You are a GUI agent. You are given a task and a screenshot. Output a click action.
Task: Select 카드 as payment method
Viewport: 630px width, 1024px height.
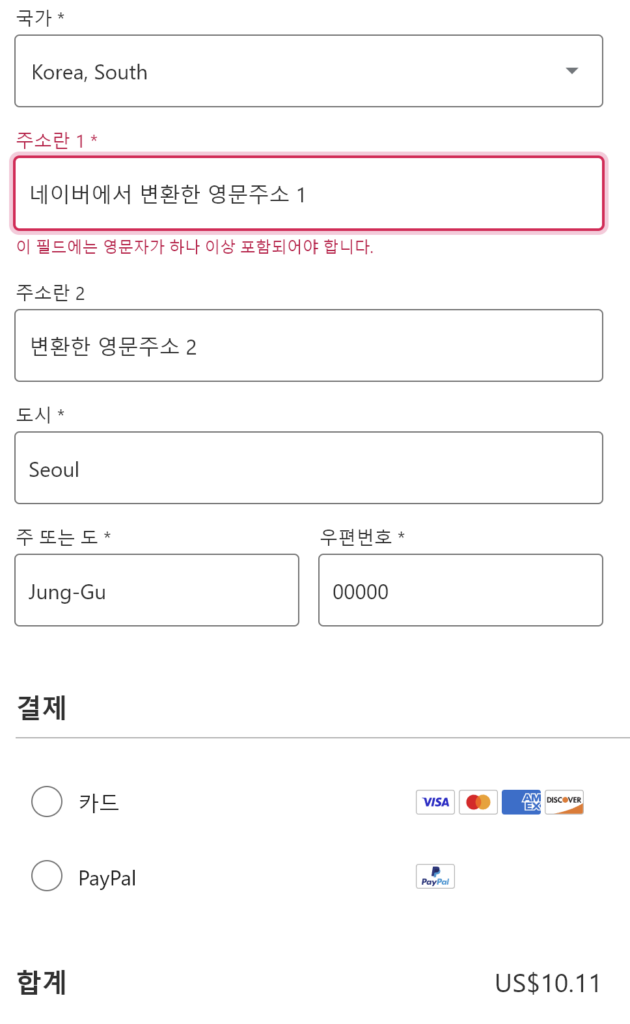click(47, 801)
